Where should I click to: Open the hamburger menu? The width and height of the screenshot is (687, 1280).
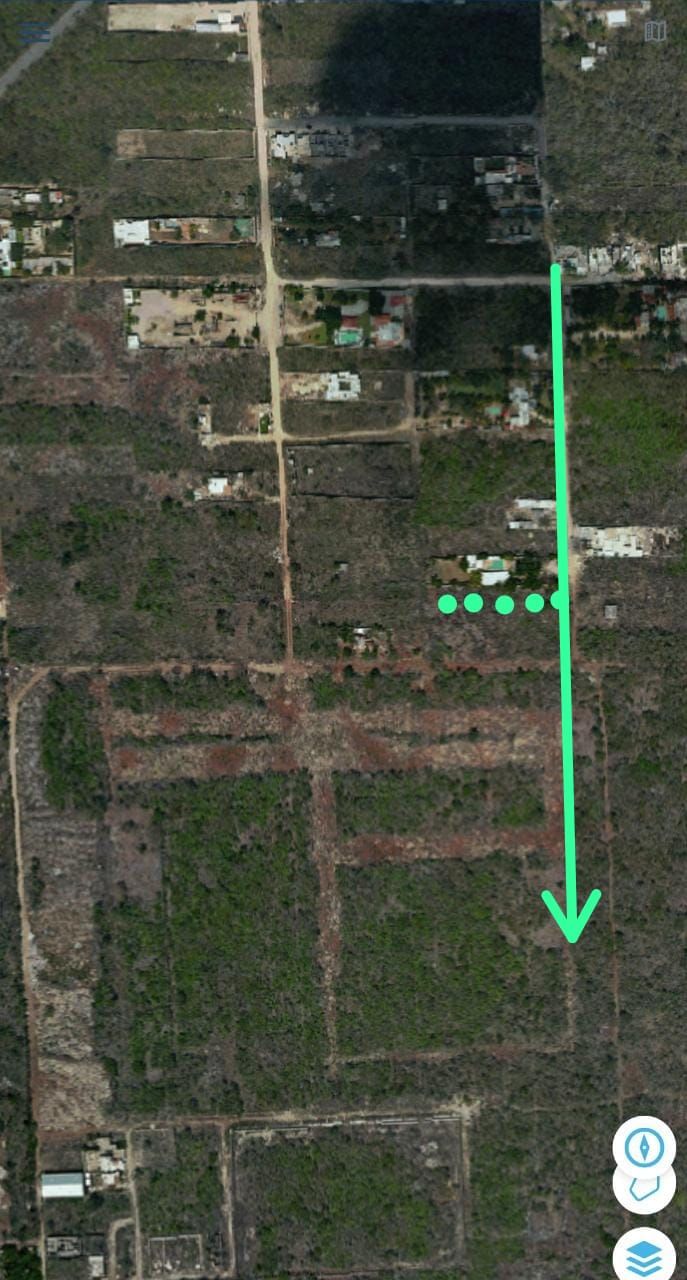35,33
